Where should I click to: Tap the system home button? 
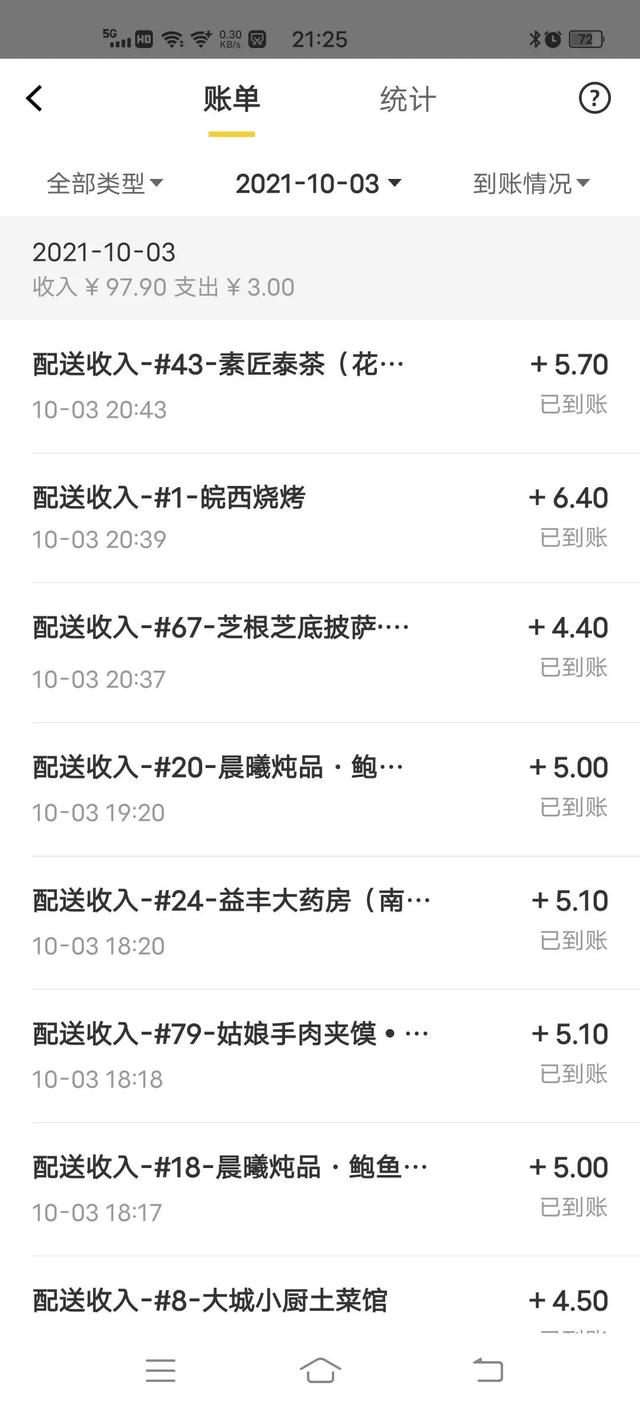[320, 1370]
